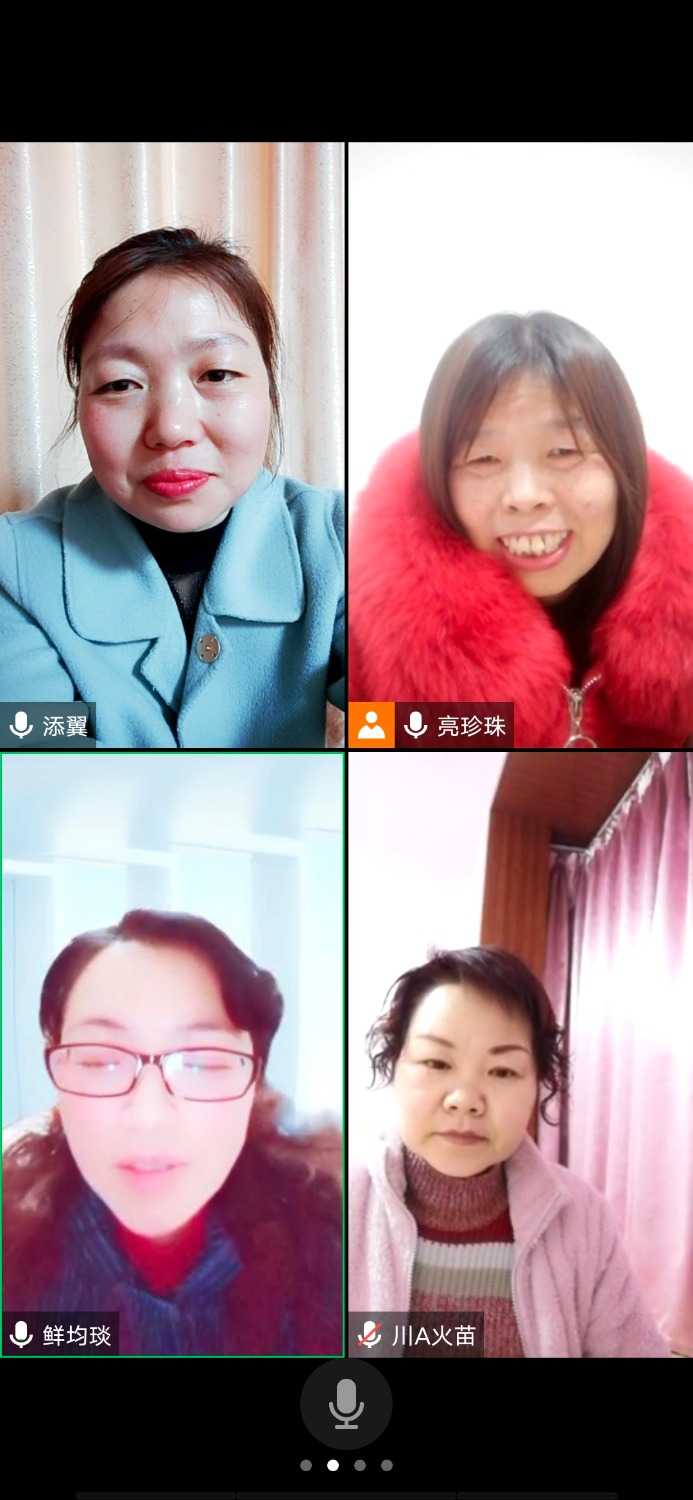The height and width of the screenshot is (1500, 693).
Task: Open 亮珍珠's video tile
Action: coord(520,445)
